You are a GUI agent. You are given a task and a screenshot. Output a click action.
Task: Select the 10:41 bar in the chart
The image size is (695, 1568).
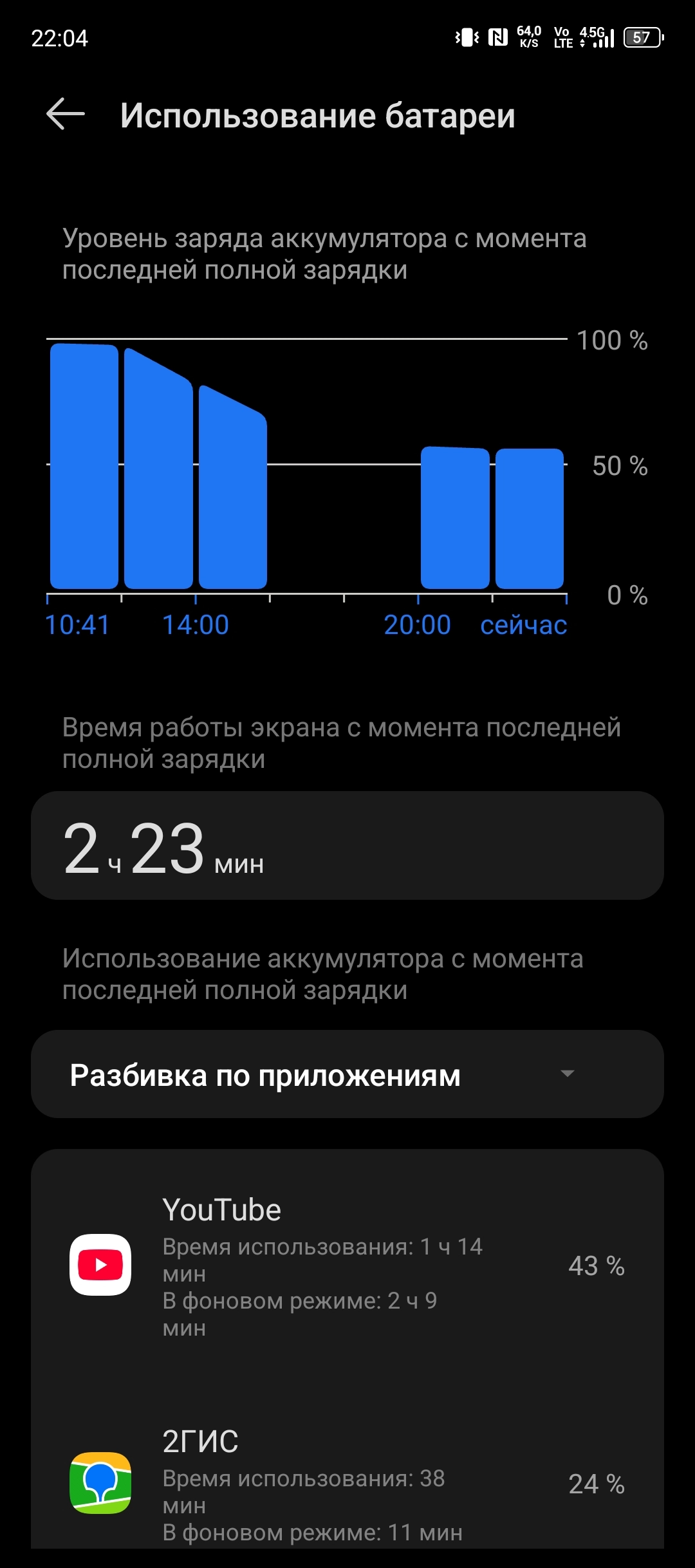click(84, 466)
